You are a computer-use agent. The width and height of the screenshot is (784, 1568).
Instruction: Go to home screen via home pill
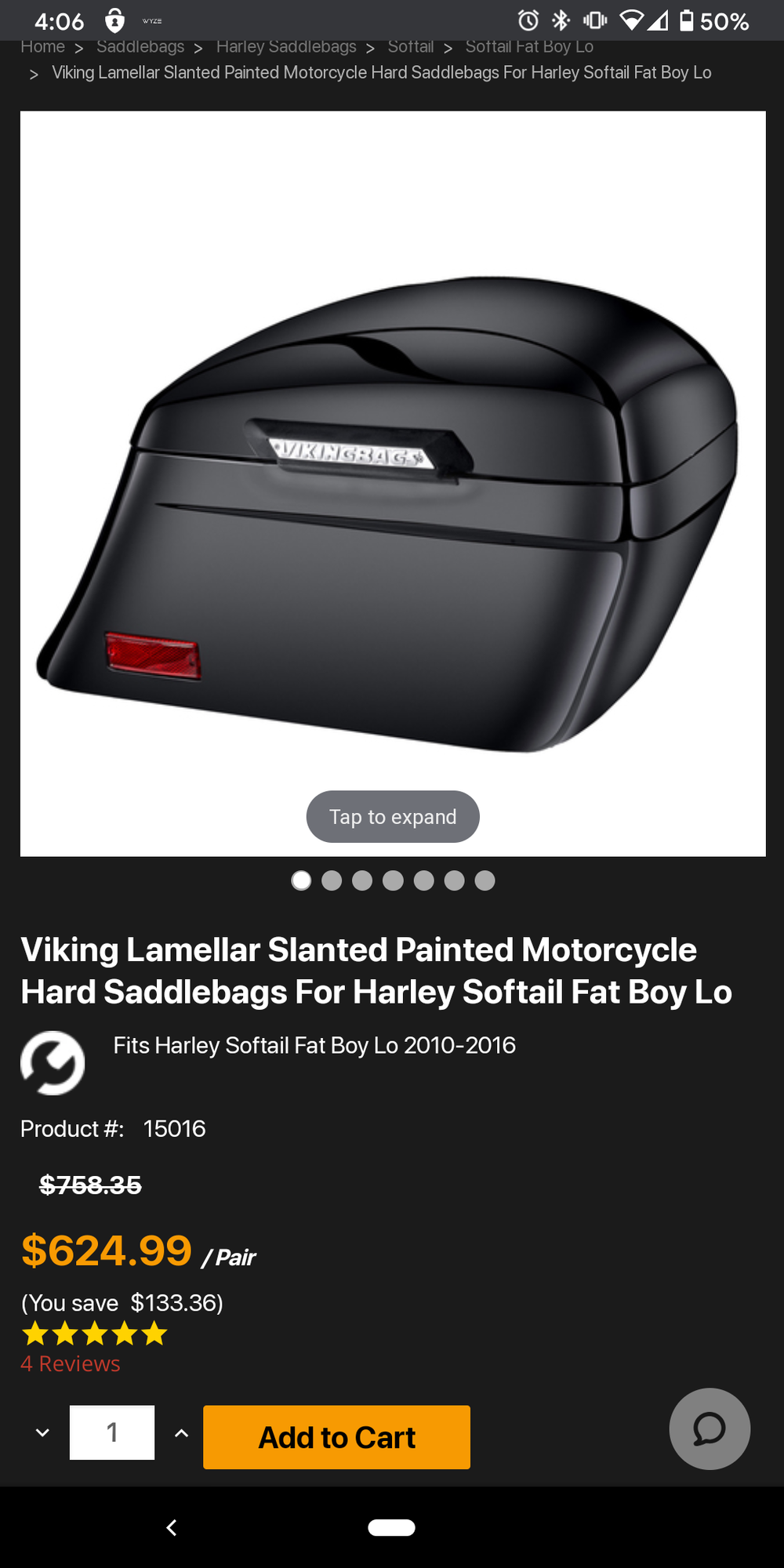pos(391,1527)
